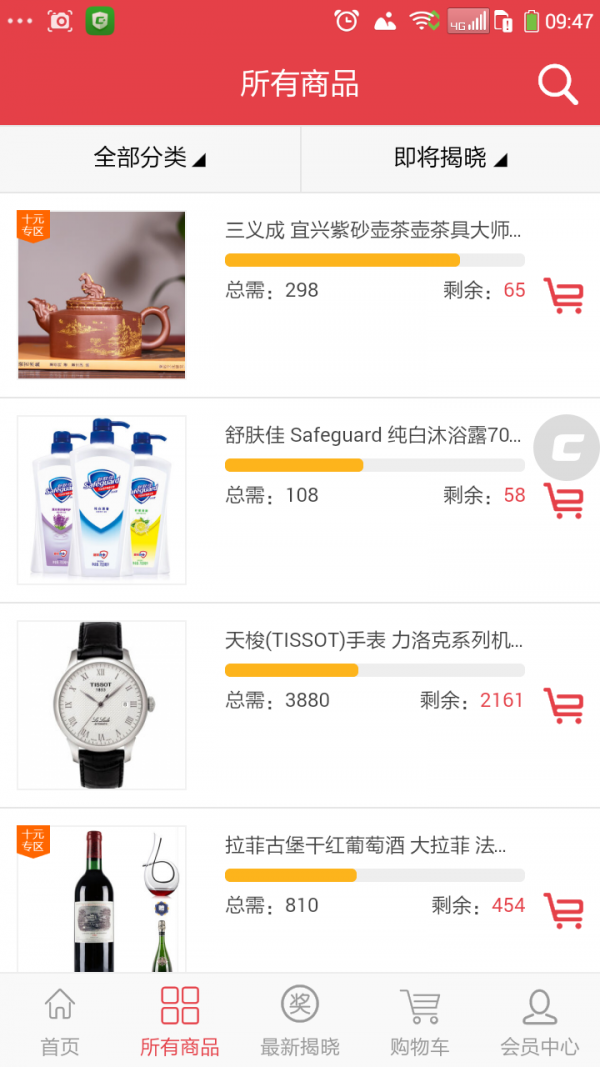Add the 三义成 teapot to cart

(x=564, y=295)
